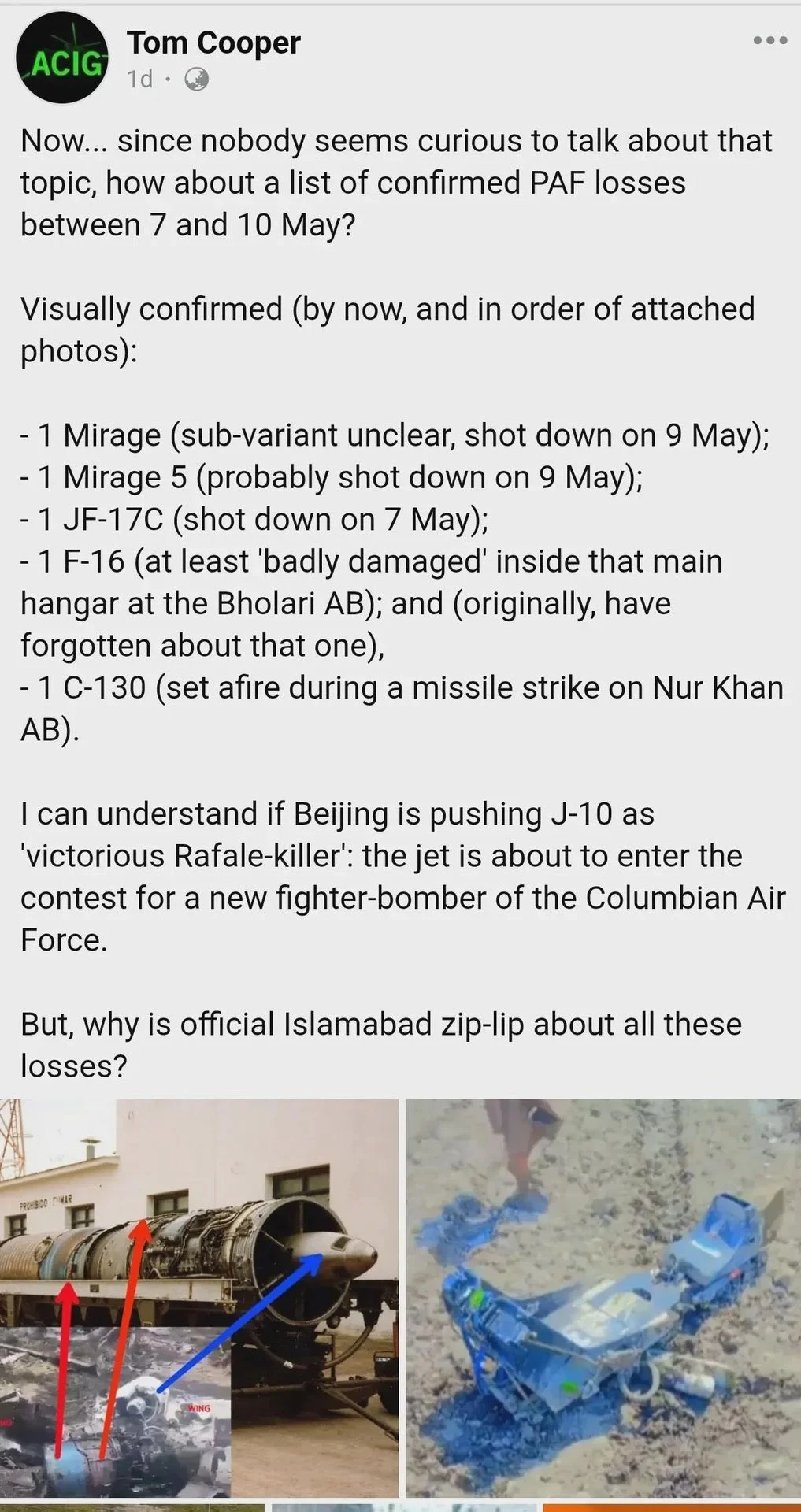Open Tom Cooper's profile name link
This screenshot has width=801, height=1512.
coord(213,43)
